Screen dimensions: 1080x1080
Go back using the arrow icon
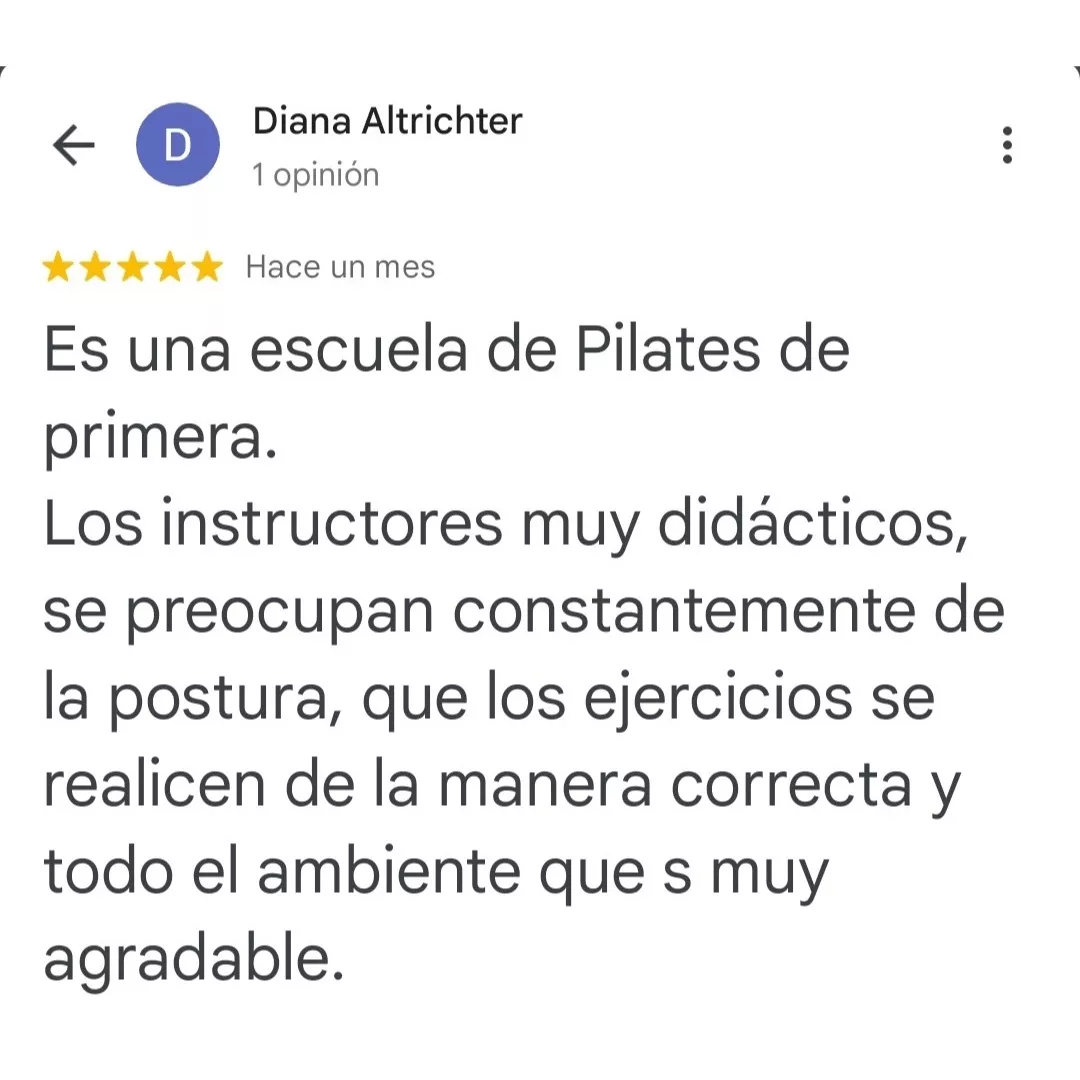[73, 147]
